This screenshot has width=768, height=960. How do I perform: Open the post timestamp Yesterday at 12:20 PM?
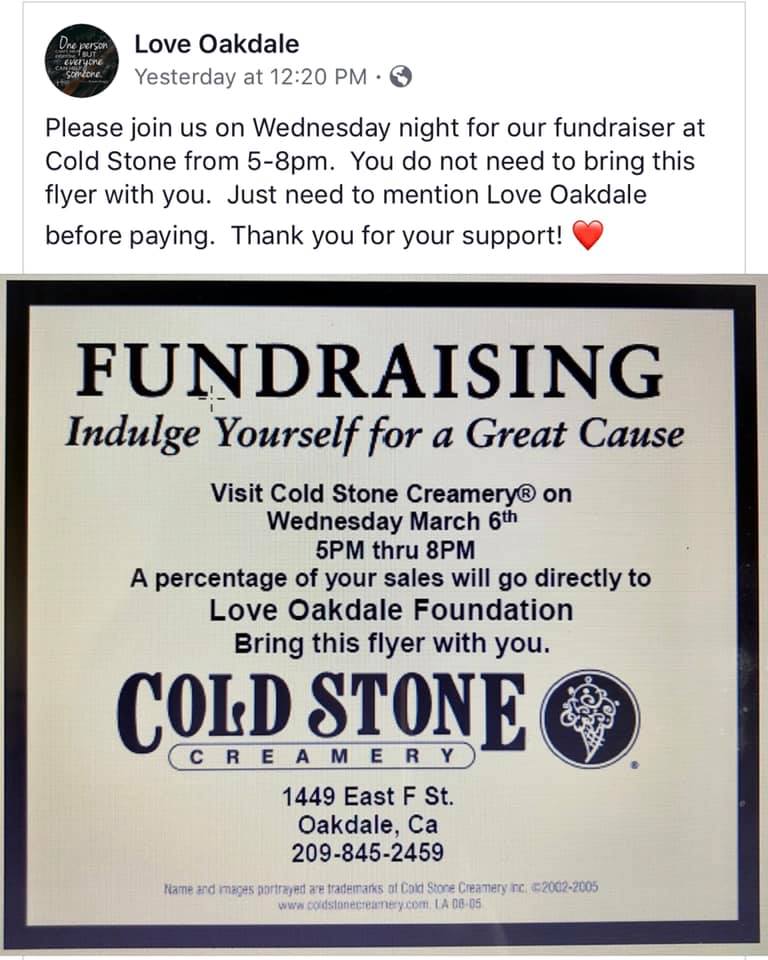point(251,77)
